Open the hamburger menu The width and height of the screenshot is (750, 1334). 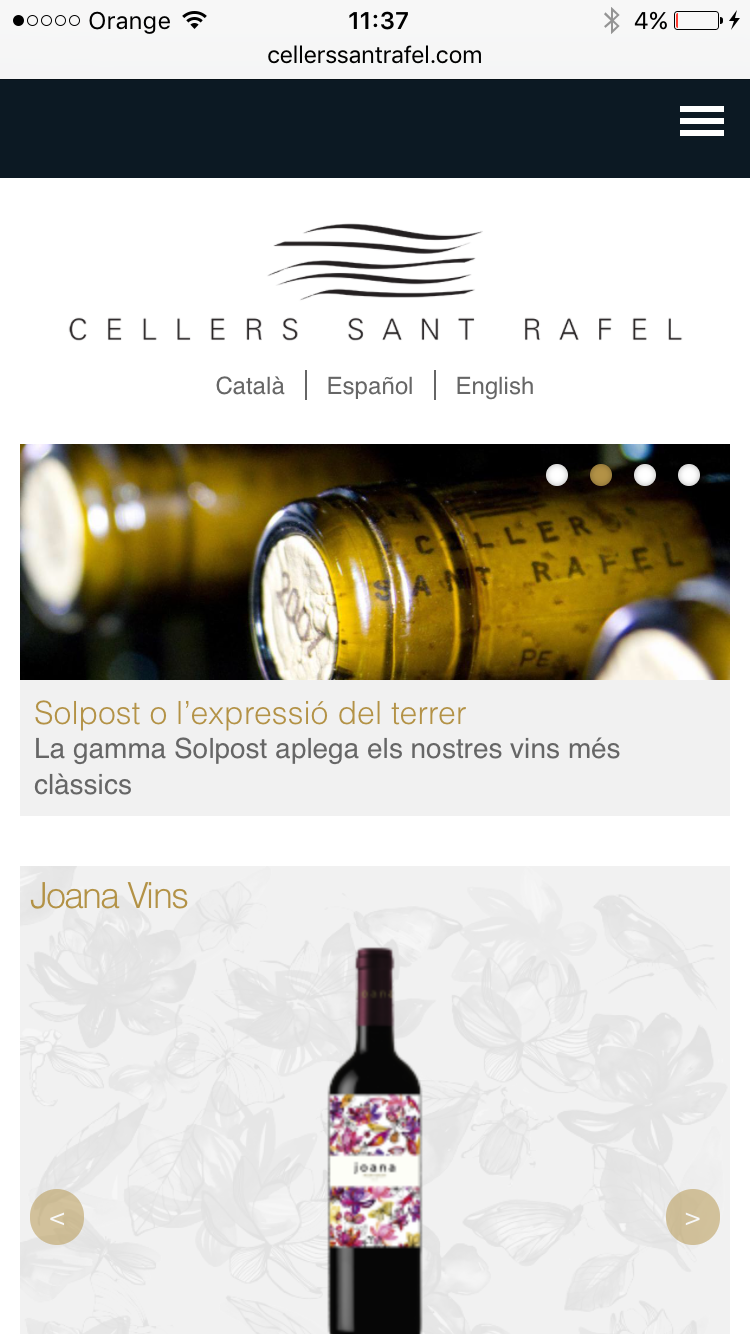[701, 121]
